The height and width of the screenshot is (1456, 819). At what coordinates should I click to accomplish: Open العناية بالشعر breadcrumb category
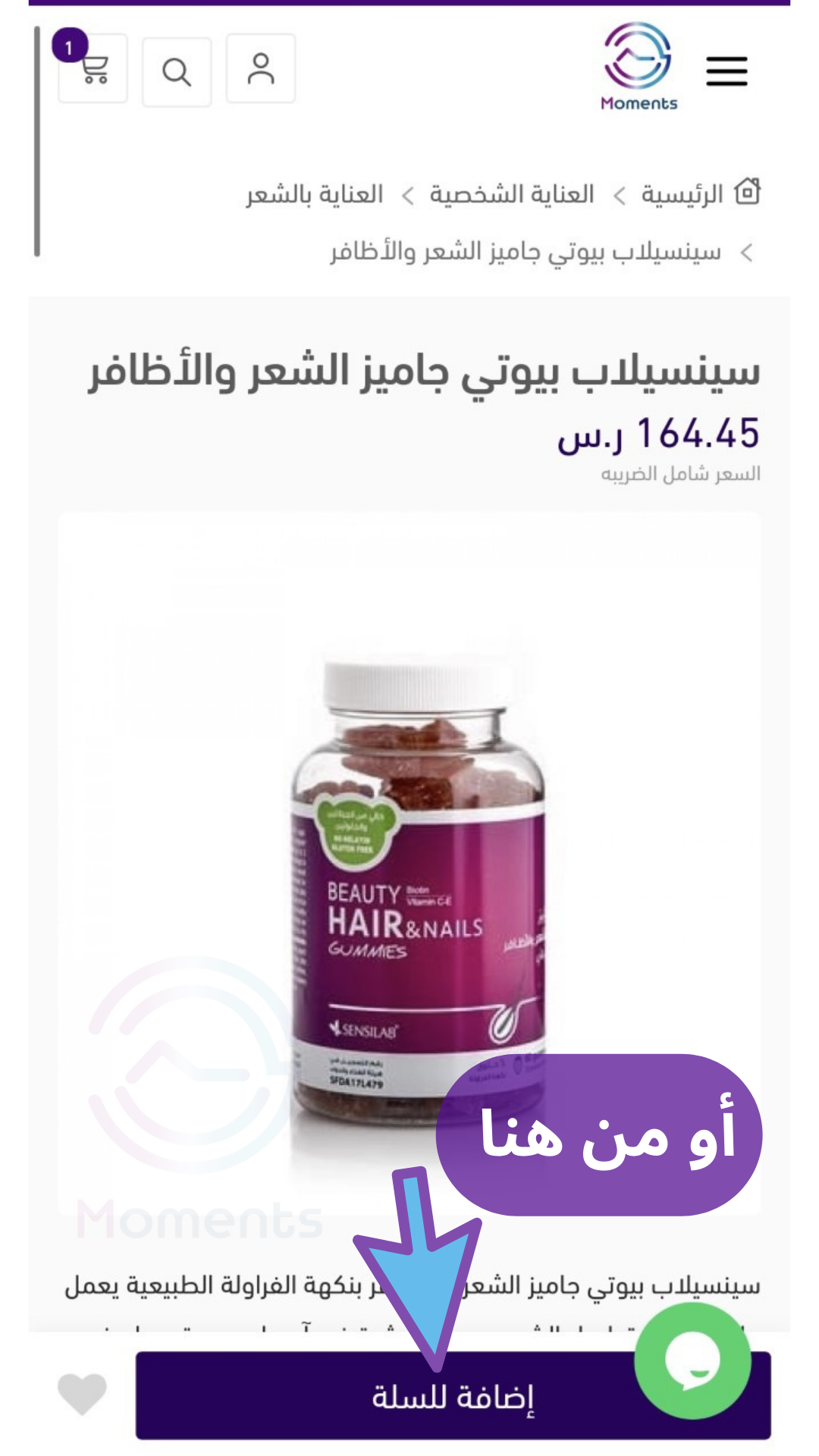(314, 194)
